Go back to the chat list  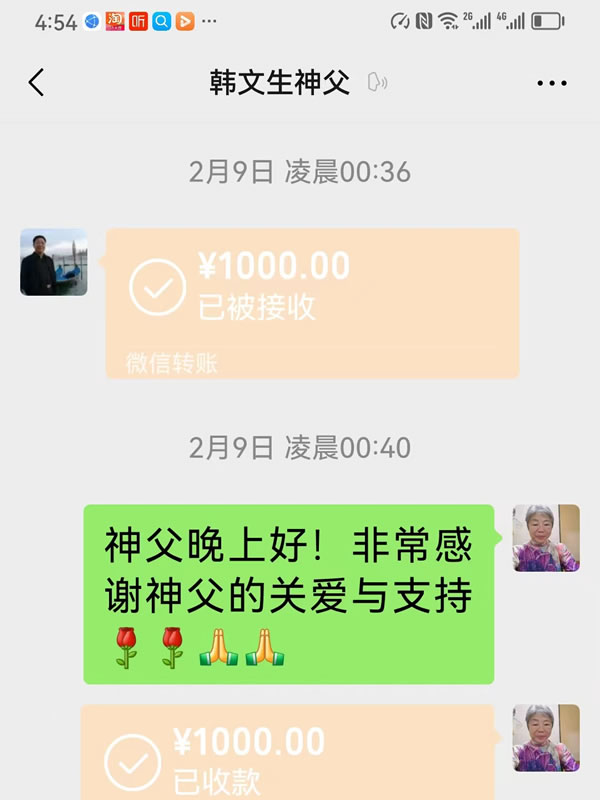click(x=37, y=83)
